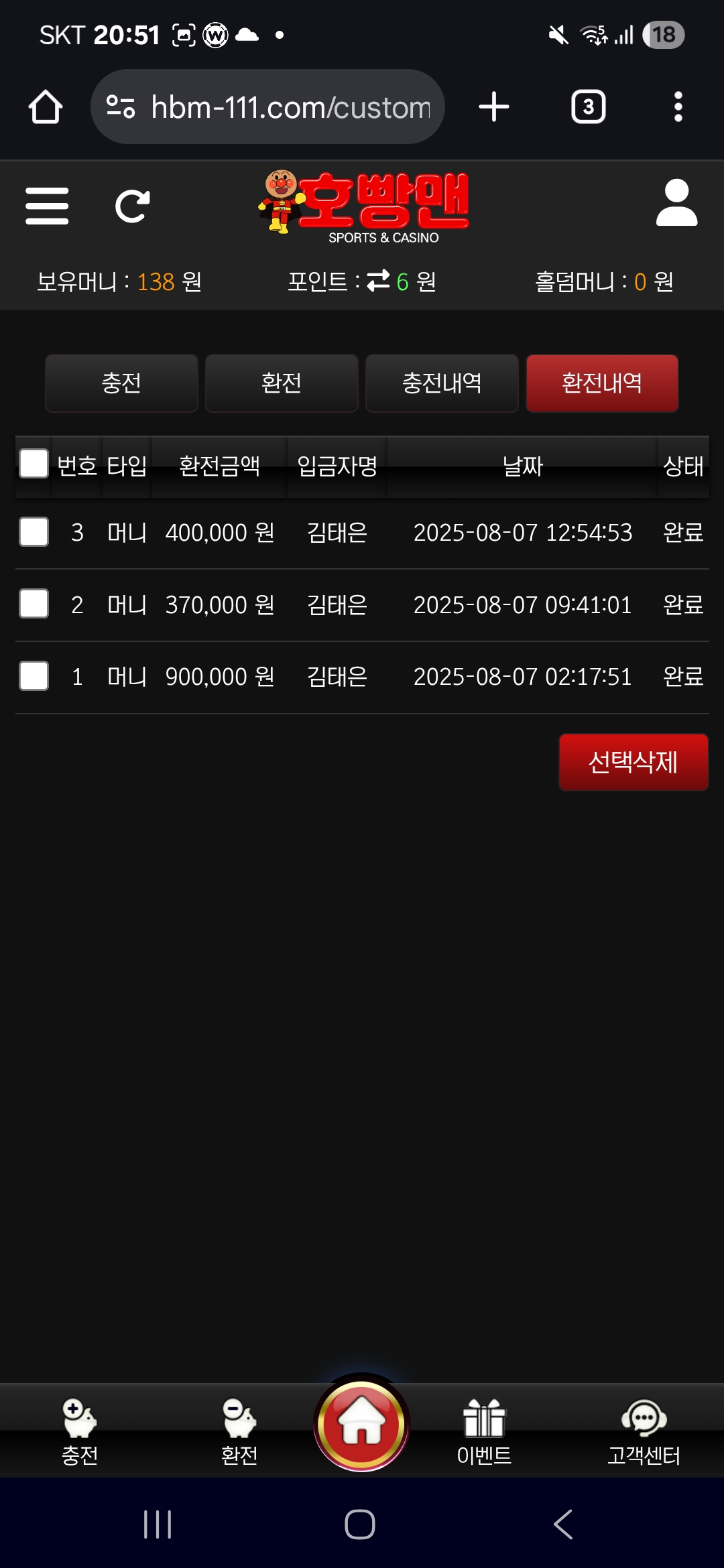Open the browser tab switcher showing 3
Viewport: 724px width, 1568px height.
tap(588, 107)
